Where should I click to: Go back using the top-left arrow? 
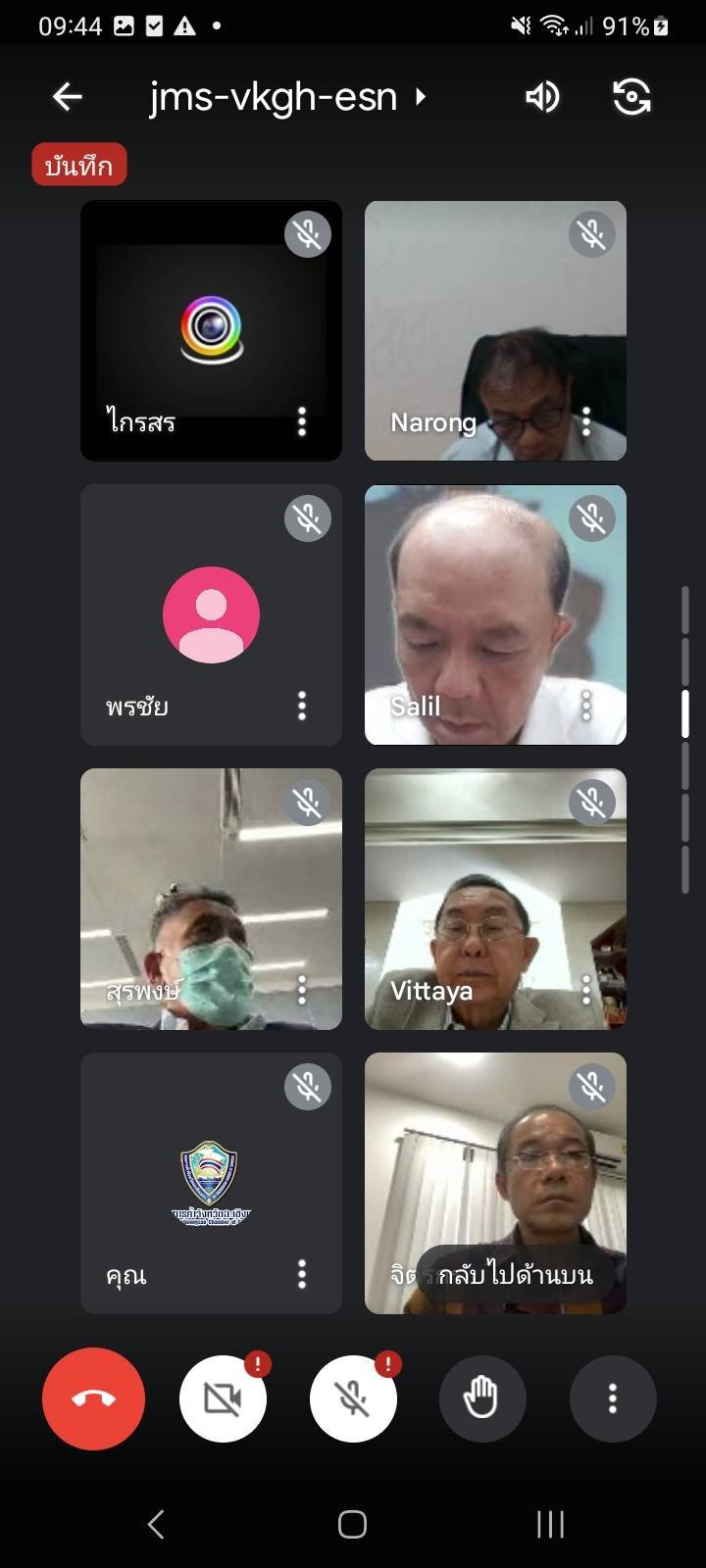pyautogui.click(x=67, y=96)
